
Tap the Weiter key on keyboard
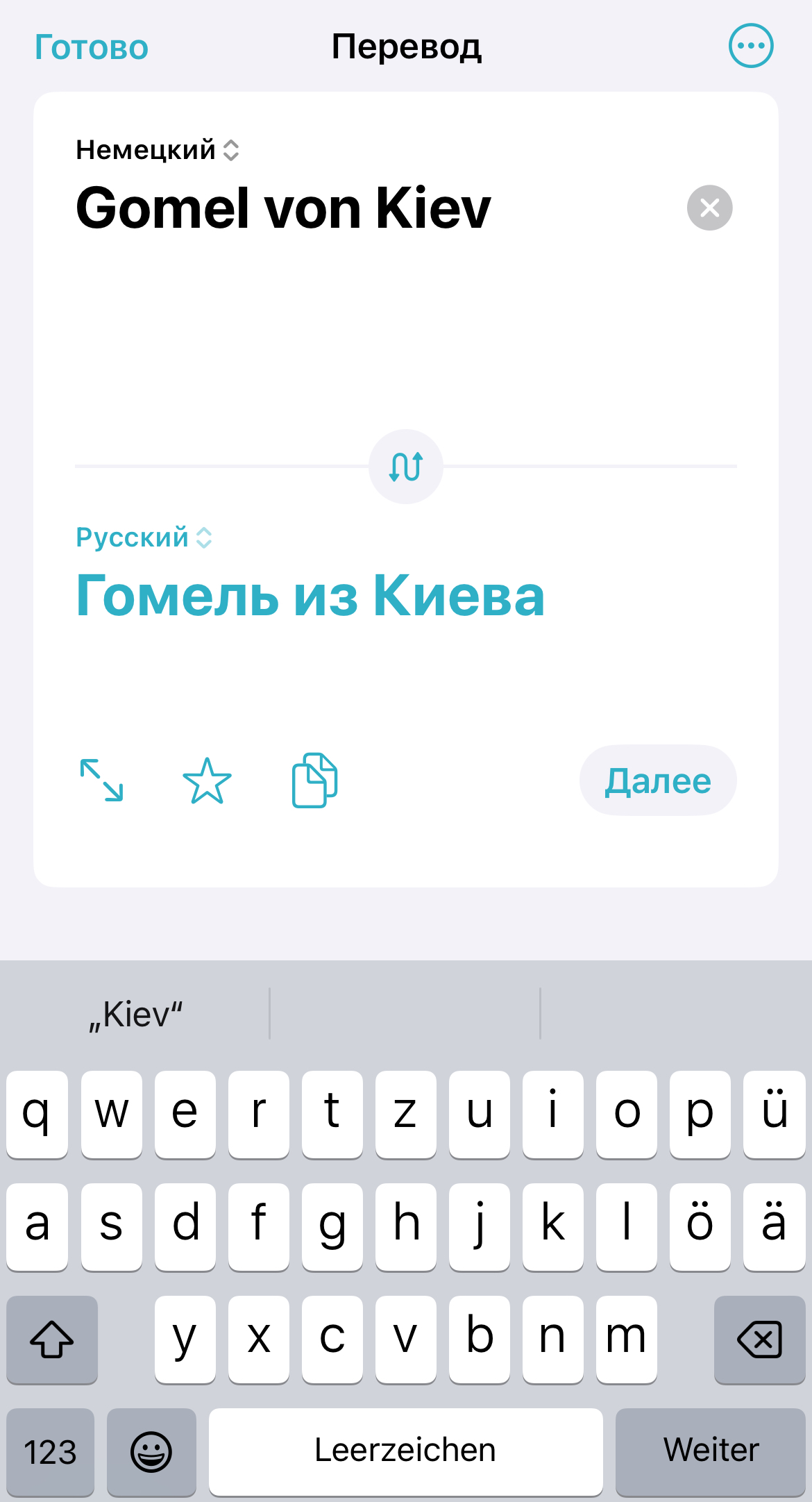tap(710, 1451)
